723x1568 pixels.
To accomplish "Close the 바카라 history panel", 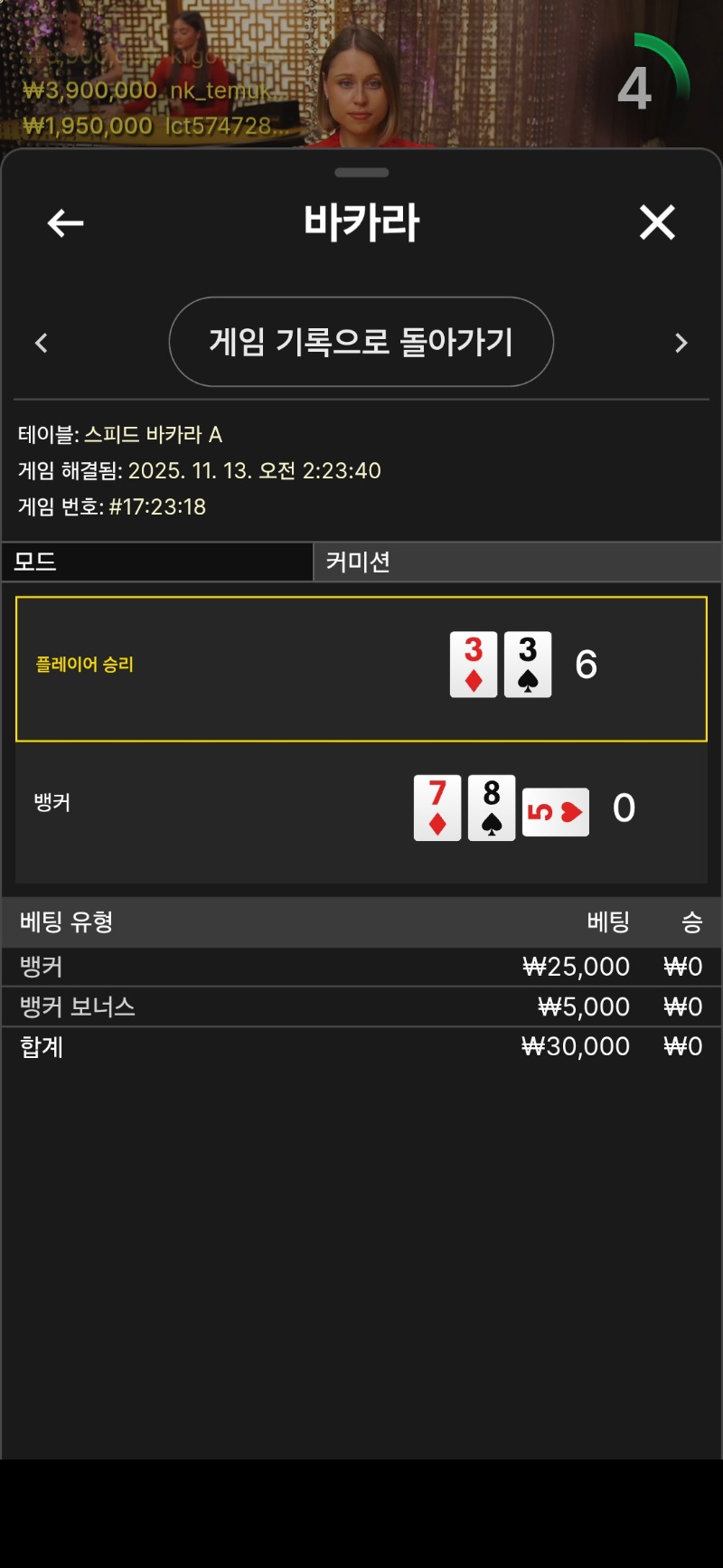I will click(x=657, y=222).
